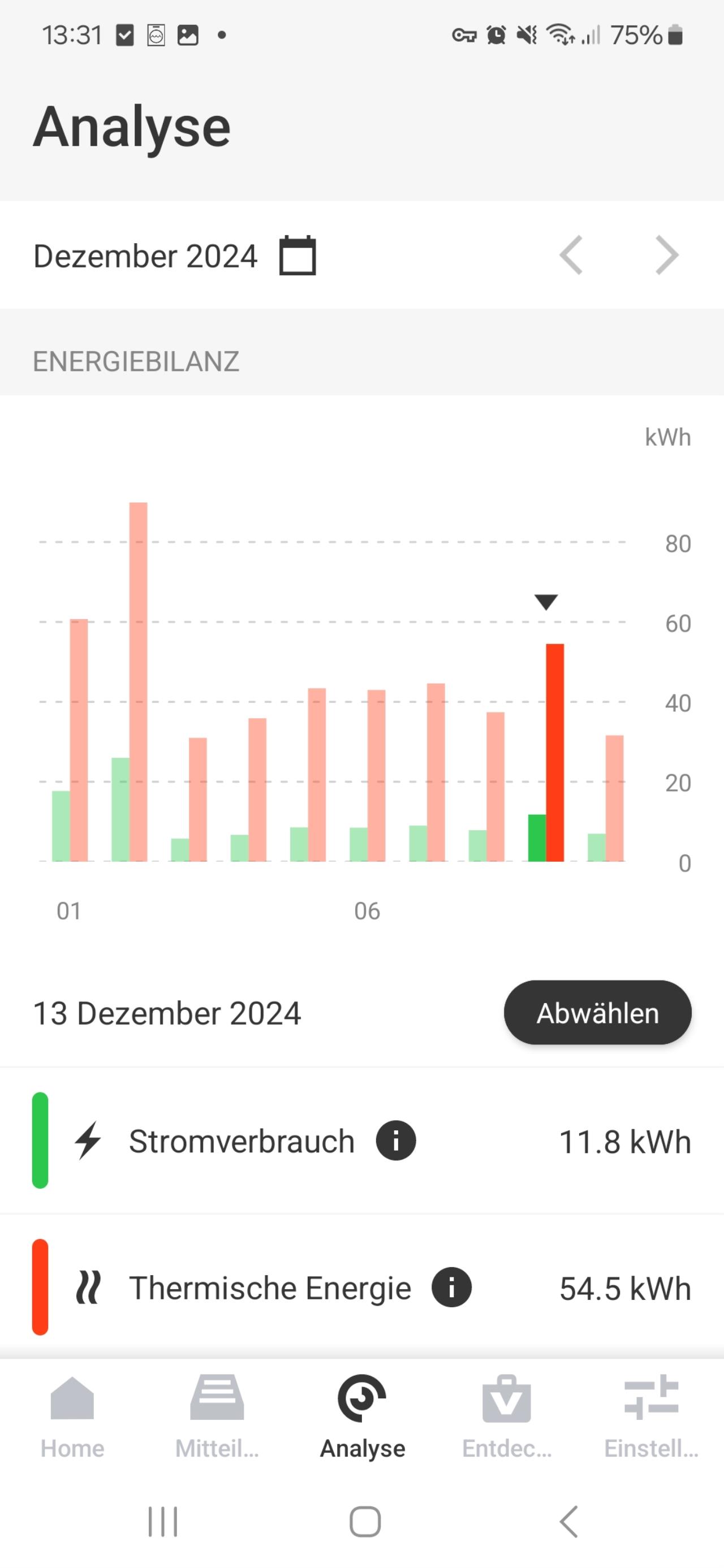Go to the next month
Screen dimensions: 724x1568
pos(667,256)
